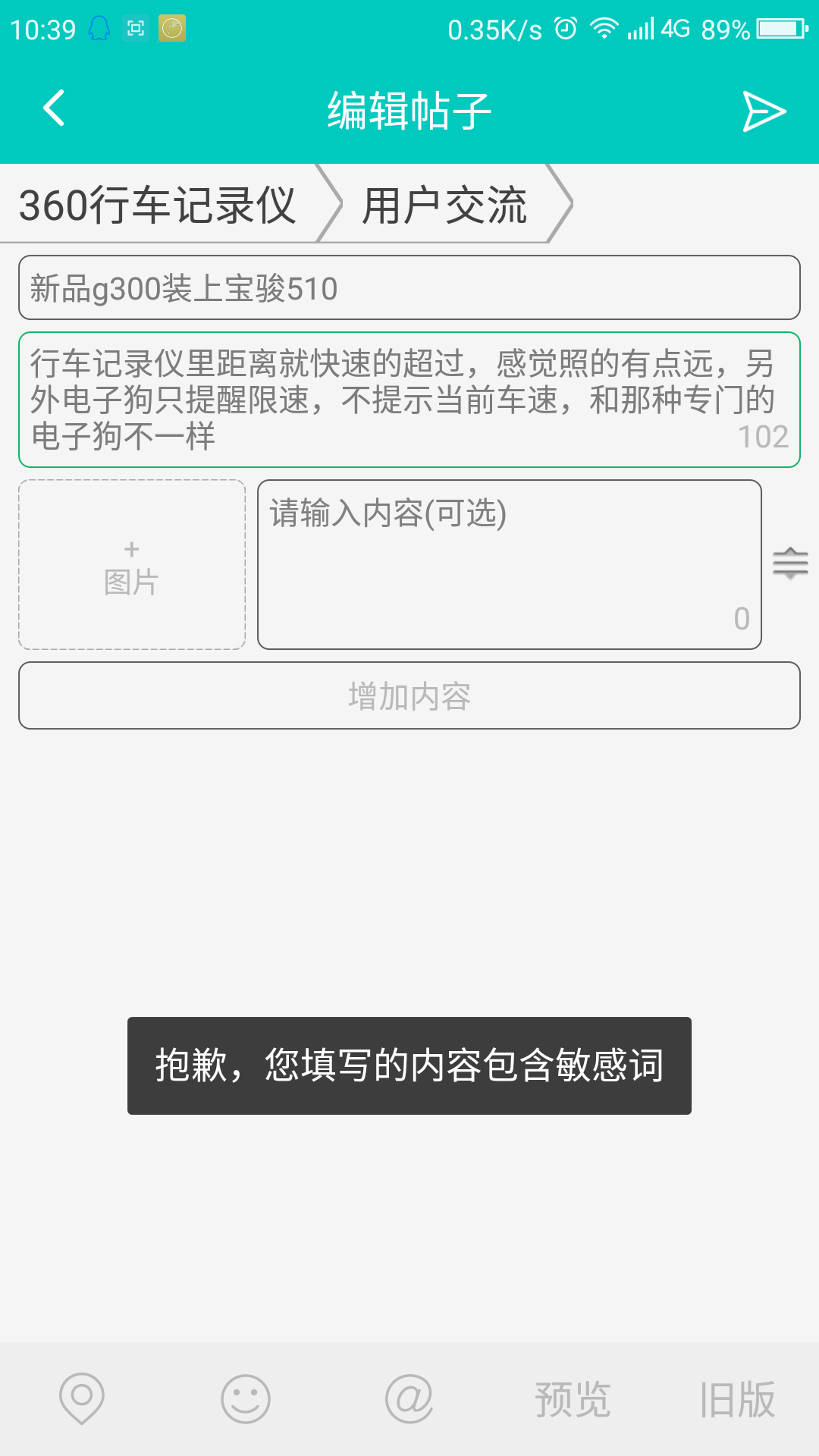Tap 预览 to preview the post
This screenshot has width=819, height=1456.
coord(573,1399)
